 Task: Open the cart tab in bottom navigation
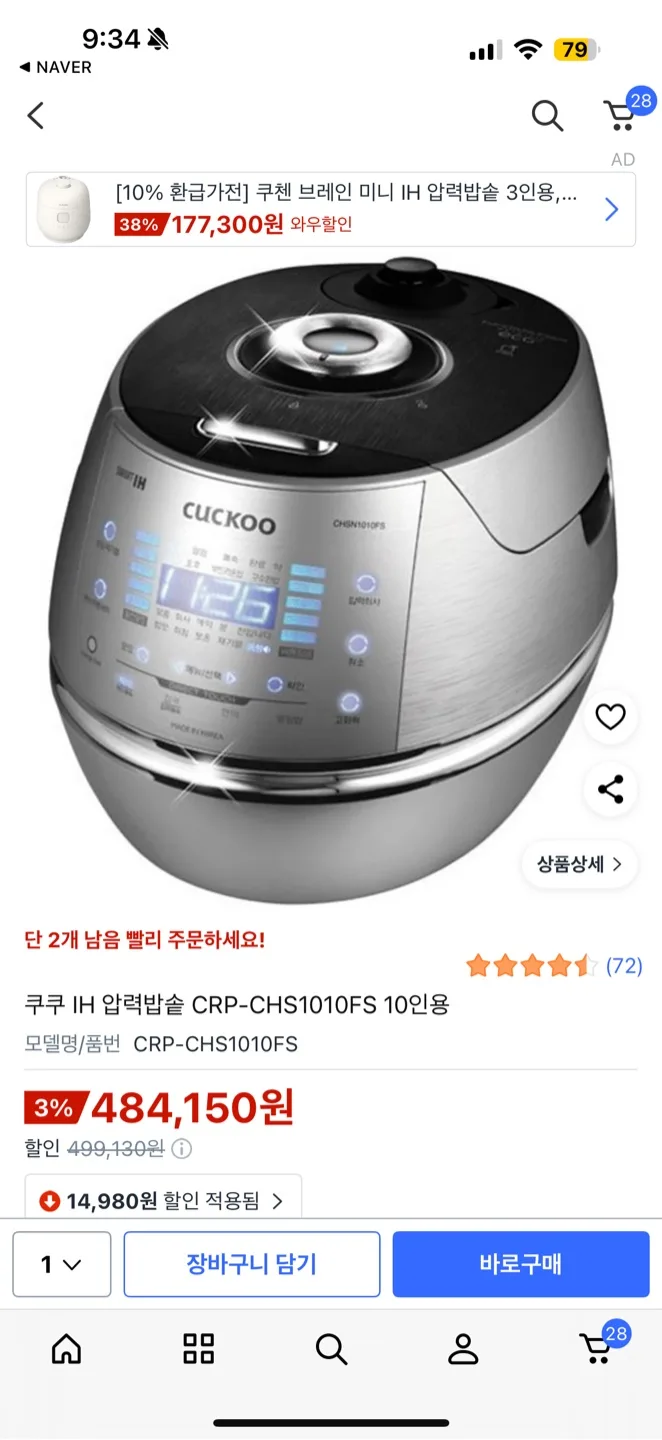598,1350
